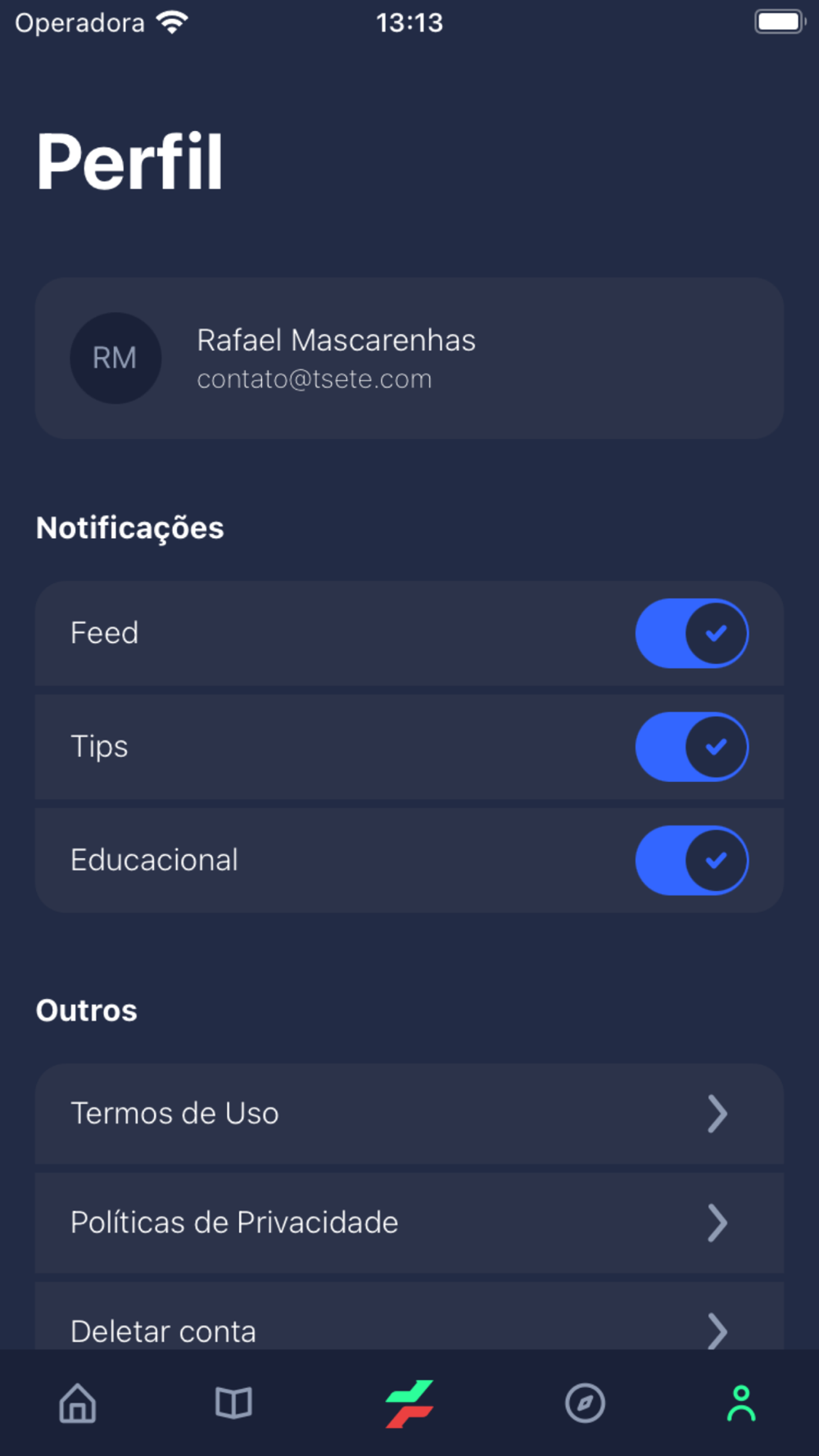Toggle Educacional notifications off

[x=692, y=861]
